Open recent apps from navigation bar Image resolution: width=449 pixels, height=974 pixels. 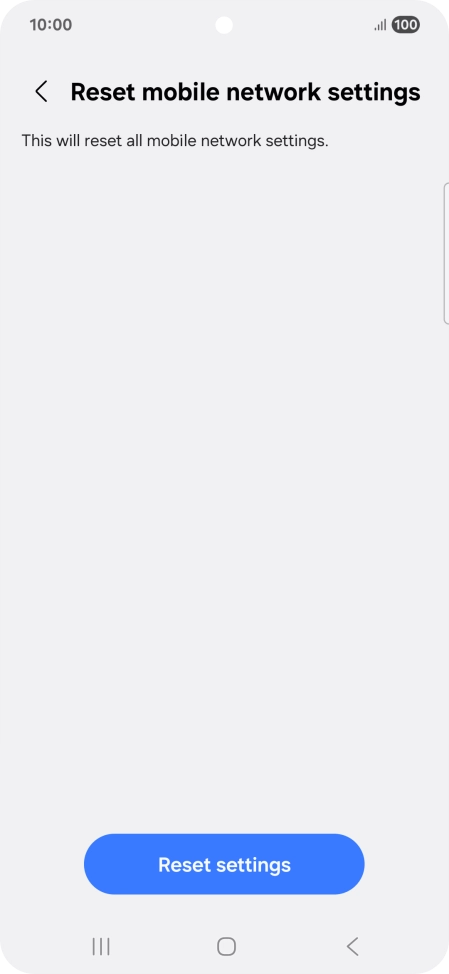pos(101,947)
